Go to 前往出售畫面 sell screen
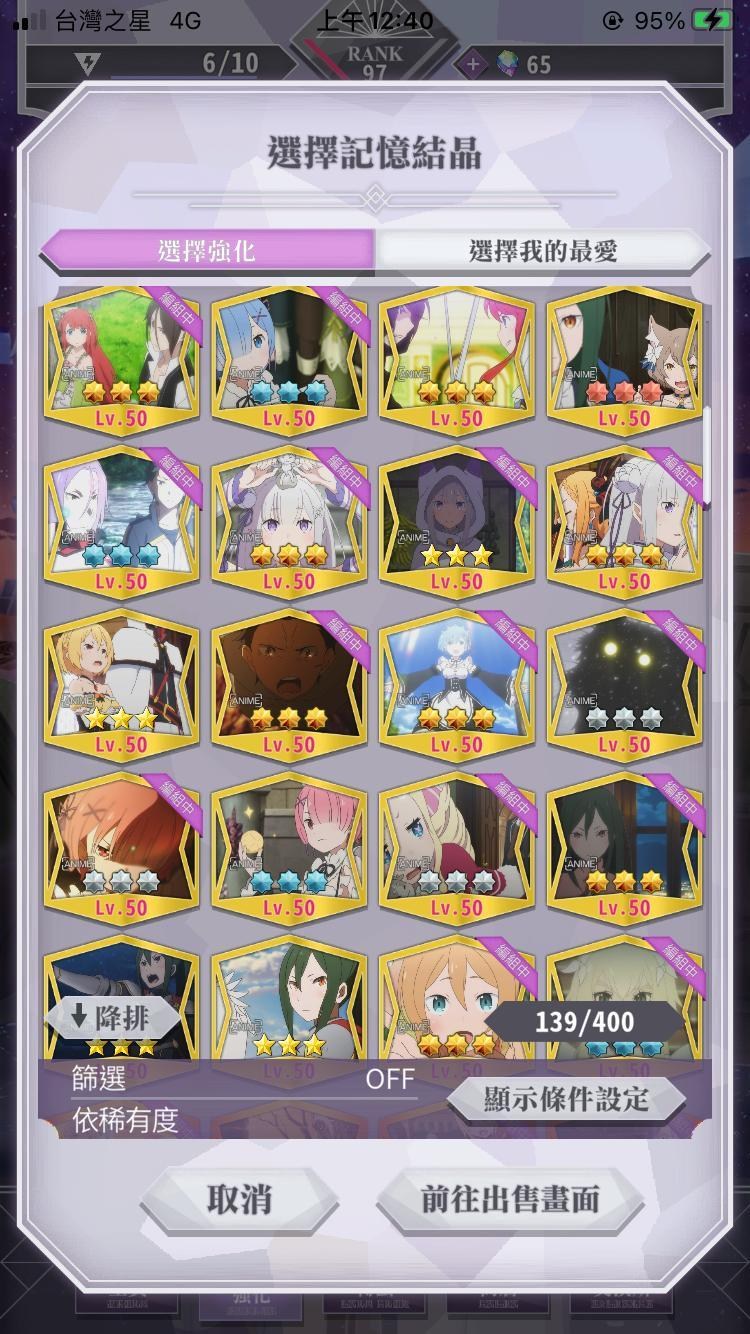 point(510,1199)
